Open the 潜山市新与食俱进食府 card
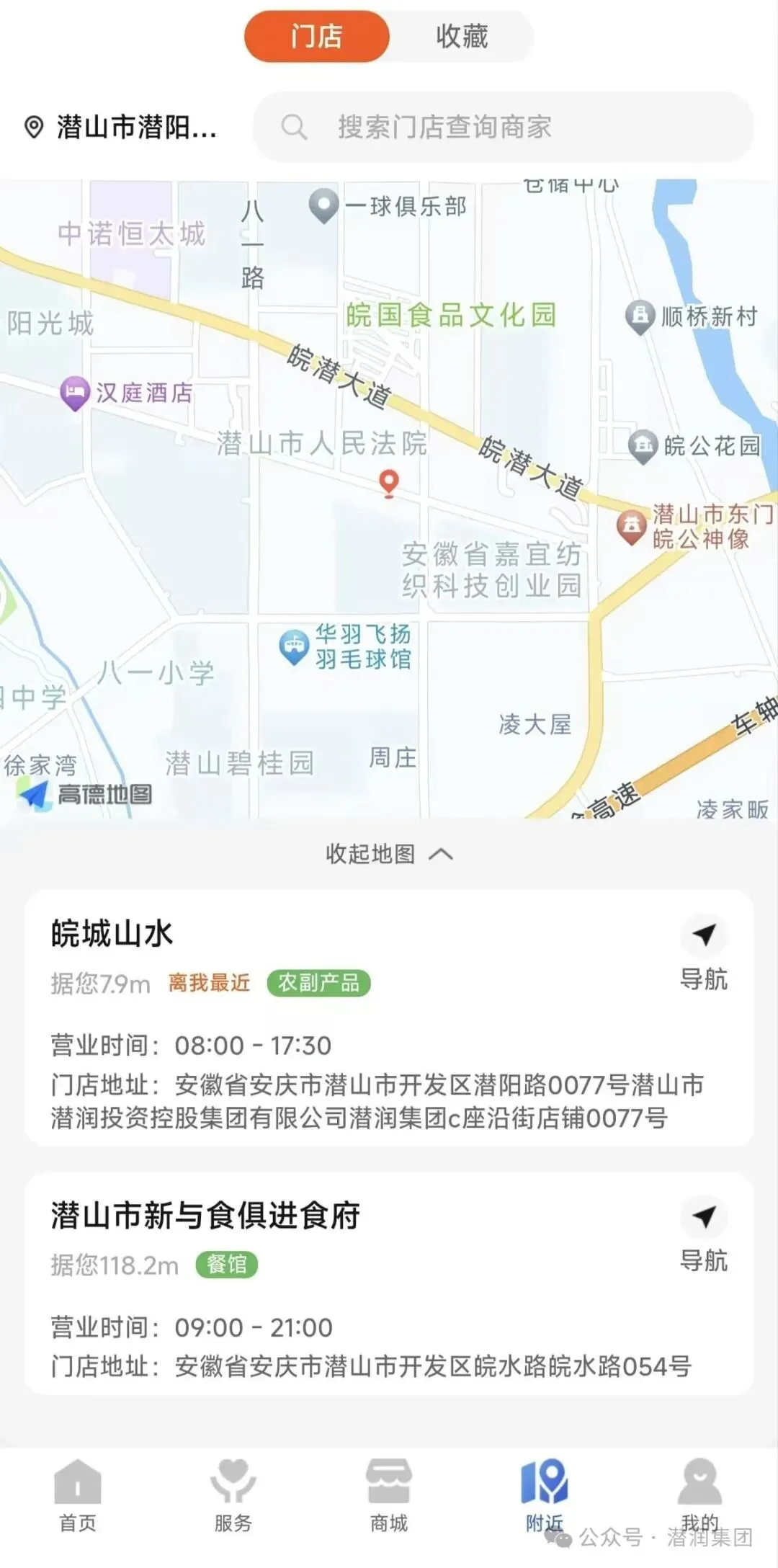The image size is (778, 1568). point(389,1283)
